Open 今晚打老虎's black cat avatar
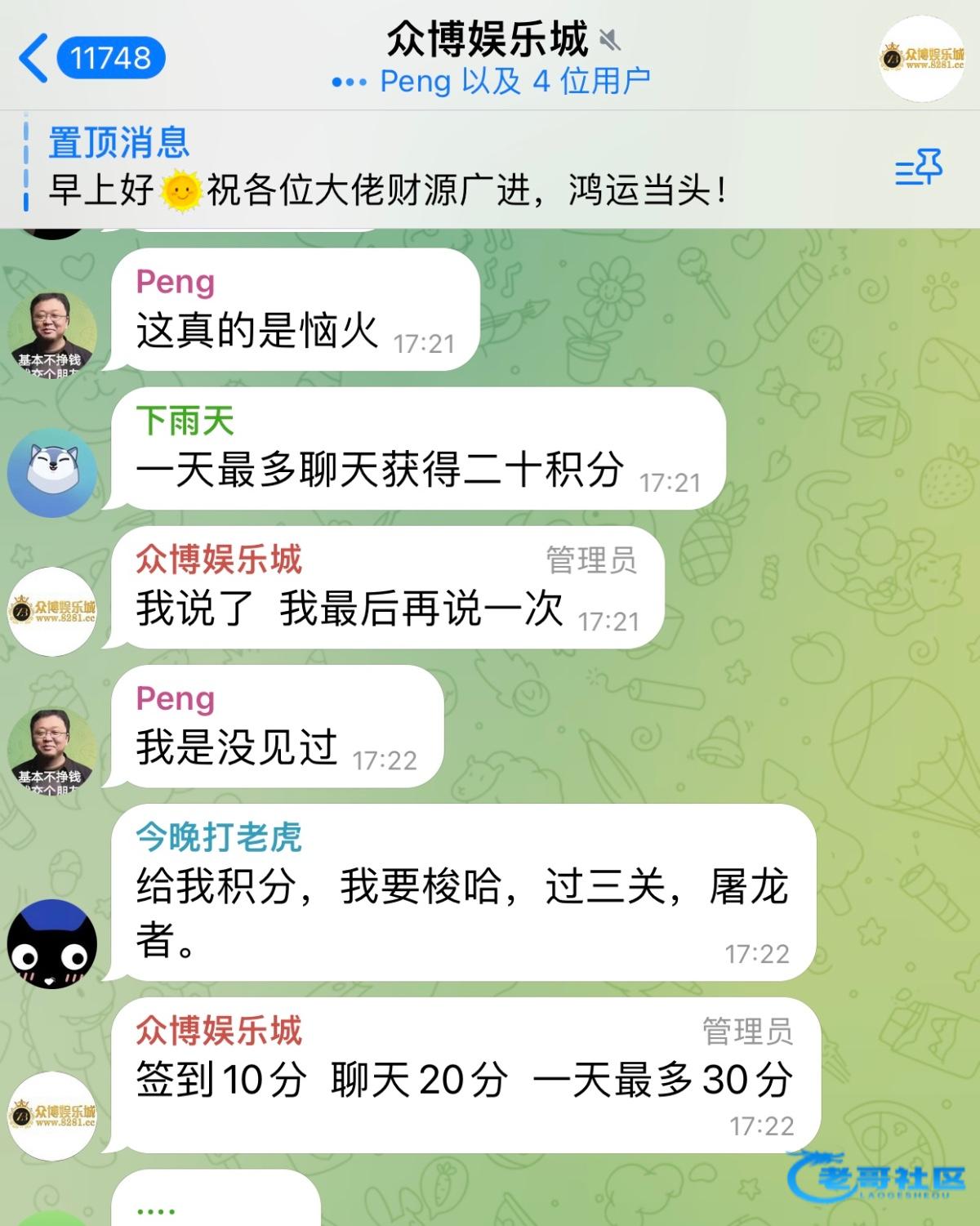Image resolution: width=980 pixels, height=1226 pixels. [x=52, y=944]
